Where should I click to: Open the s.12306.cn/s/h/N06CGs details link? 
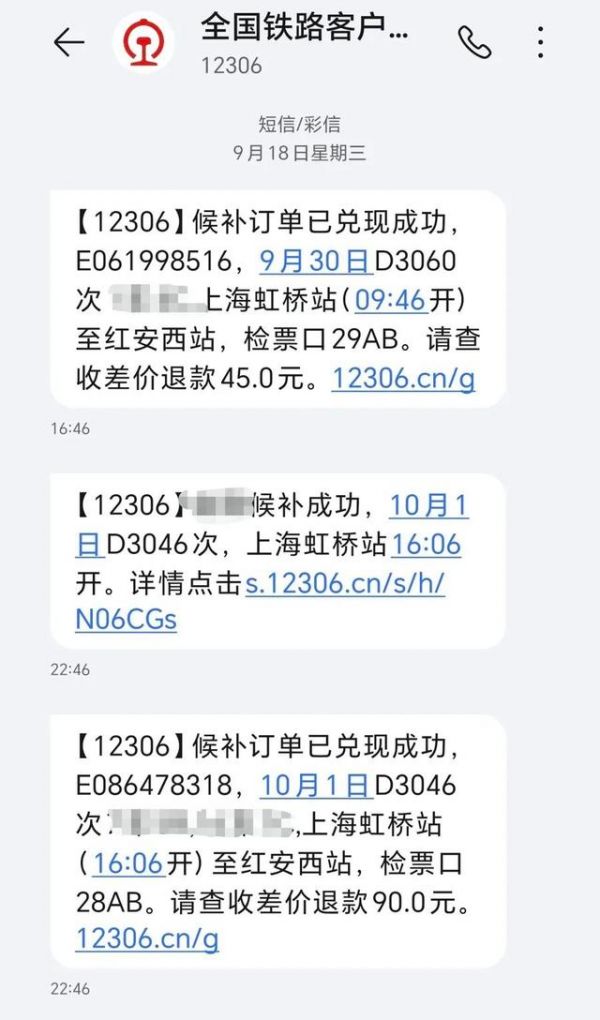click(x=344, y=584)
